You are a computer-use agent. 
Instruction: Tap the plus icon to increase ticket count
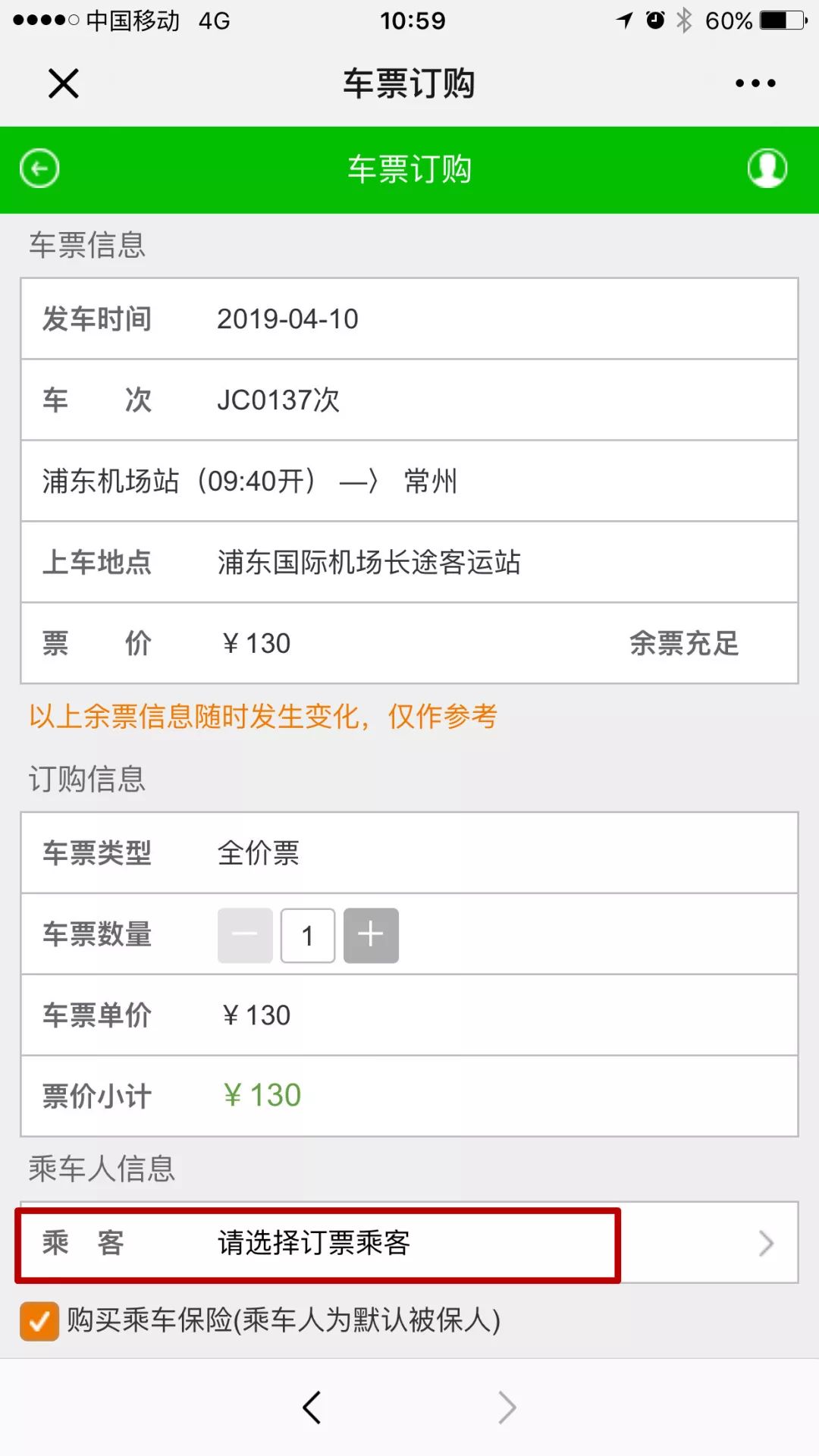click(x=371, y=935)
